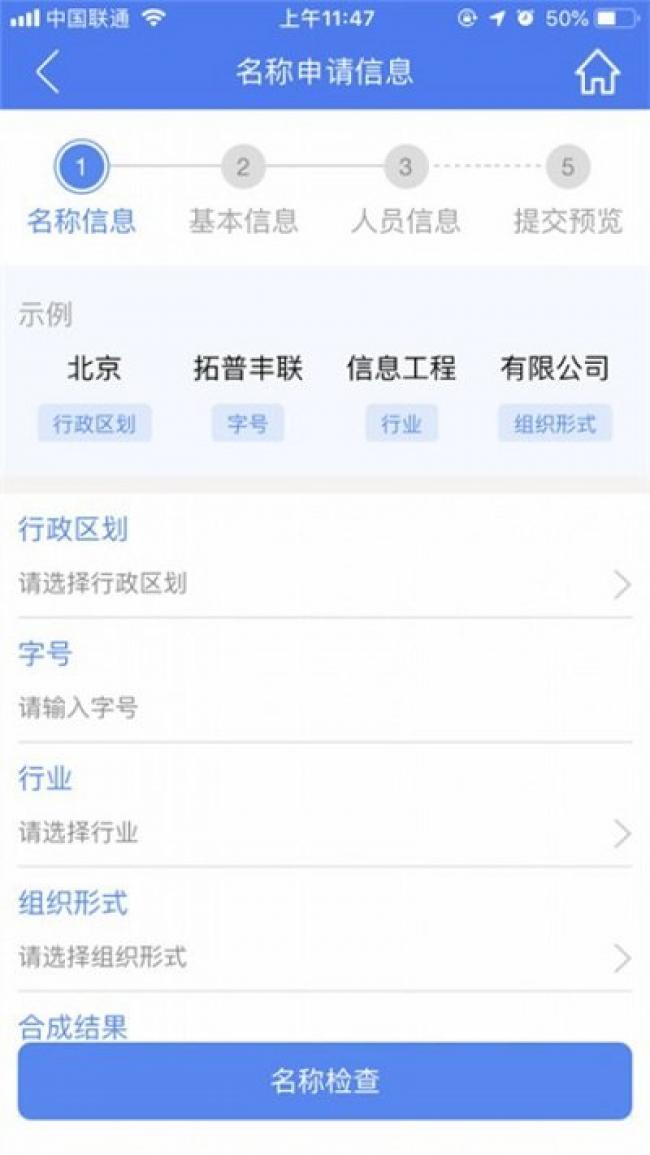This screenshot has height=1155, width=650.
Task: Open the home icon in the header
Action: [x=597, y=73]
